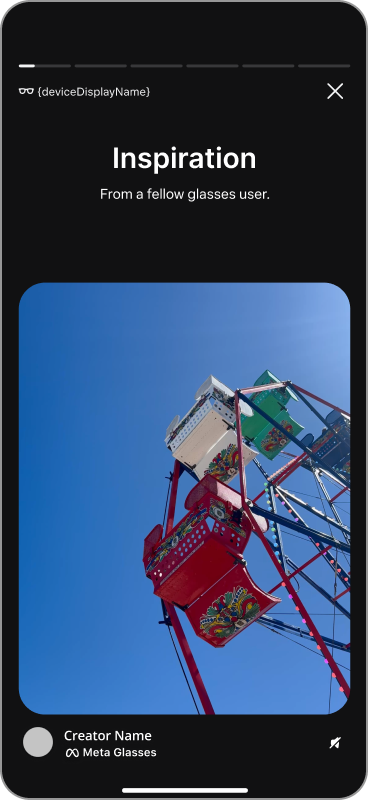The image size is (368, 800).
Task: Close the Inspiration story screen
Action: coord(335,91)
